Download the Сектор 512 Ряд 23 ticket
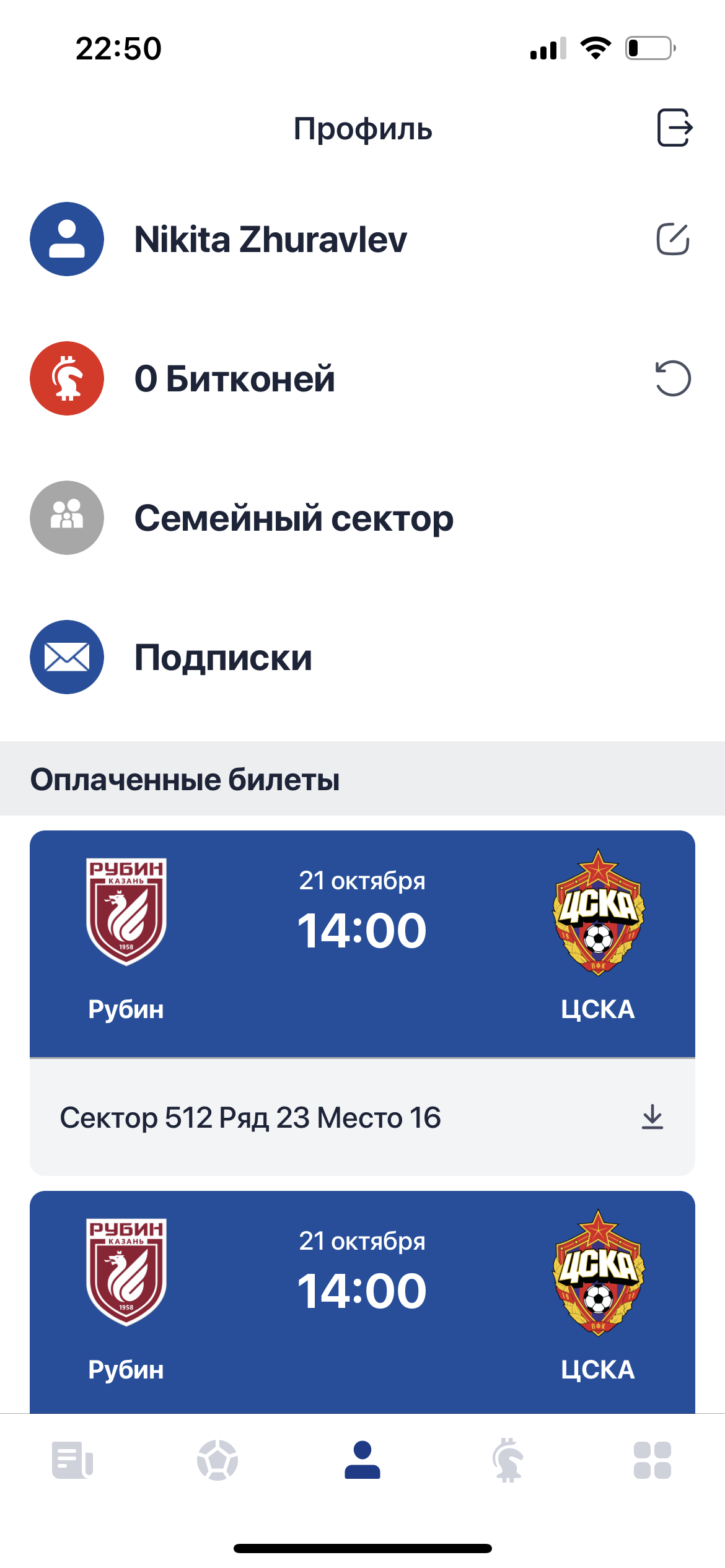The height and width of the screenshot is (1568, 725). (652, 1117)
